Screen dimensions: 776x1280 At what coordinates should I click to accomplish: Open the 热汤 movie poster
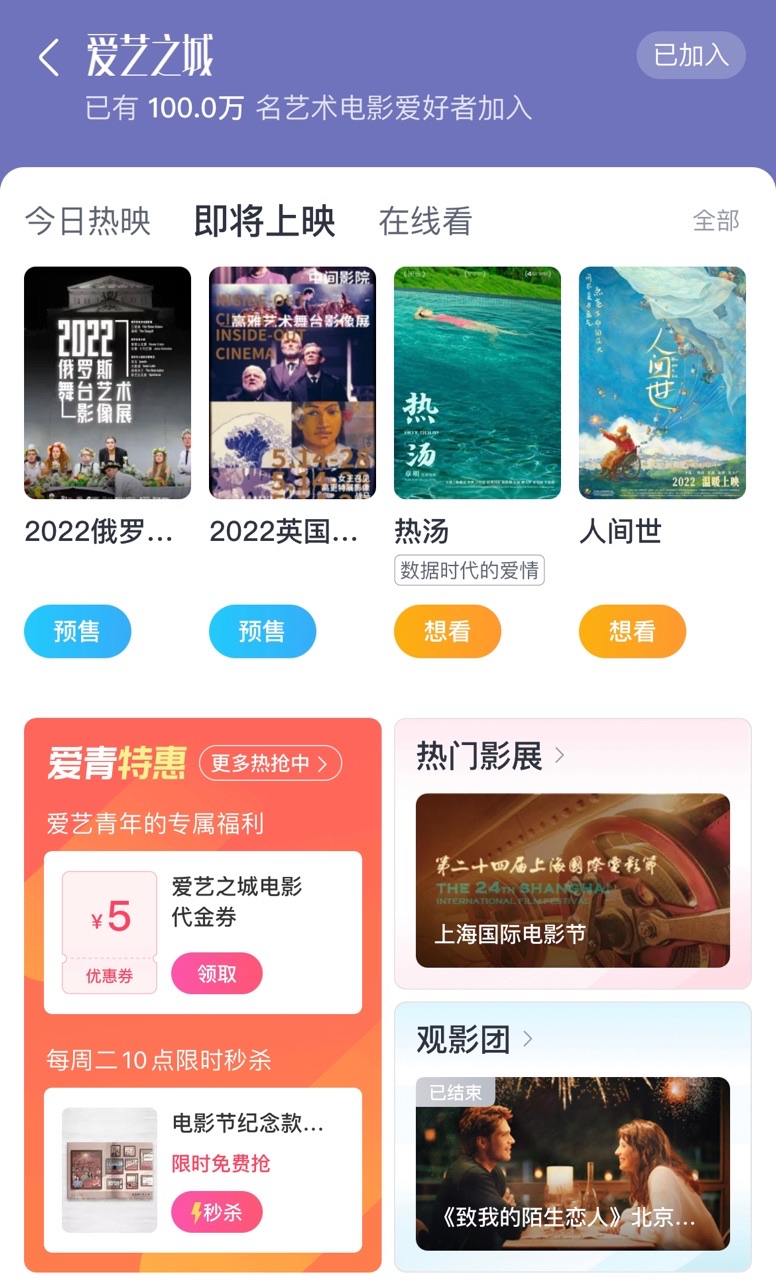[x=477, y=382]
